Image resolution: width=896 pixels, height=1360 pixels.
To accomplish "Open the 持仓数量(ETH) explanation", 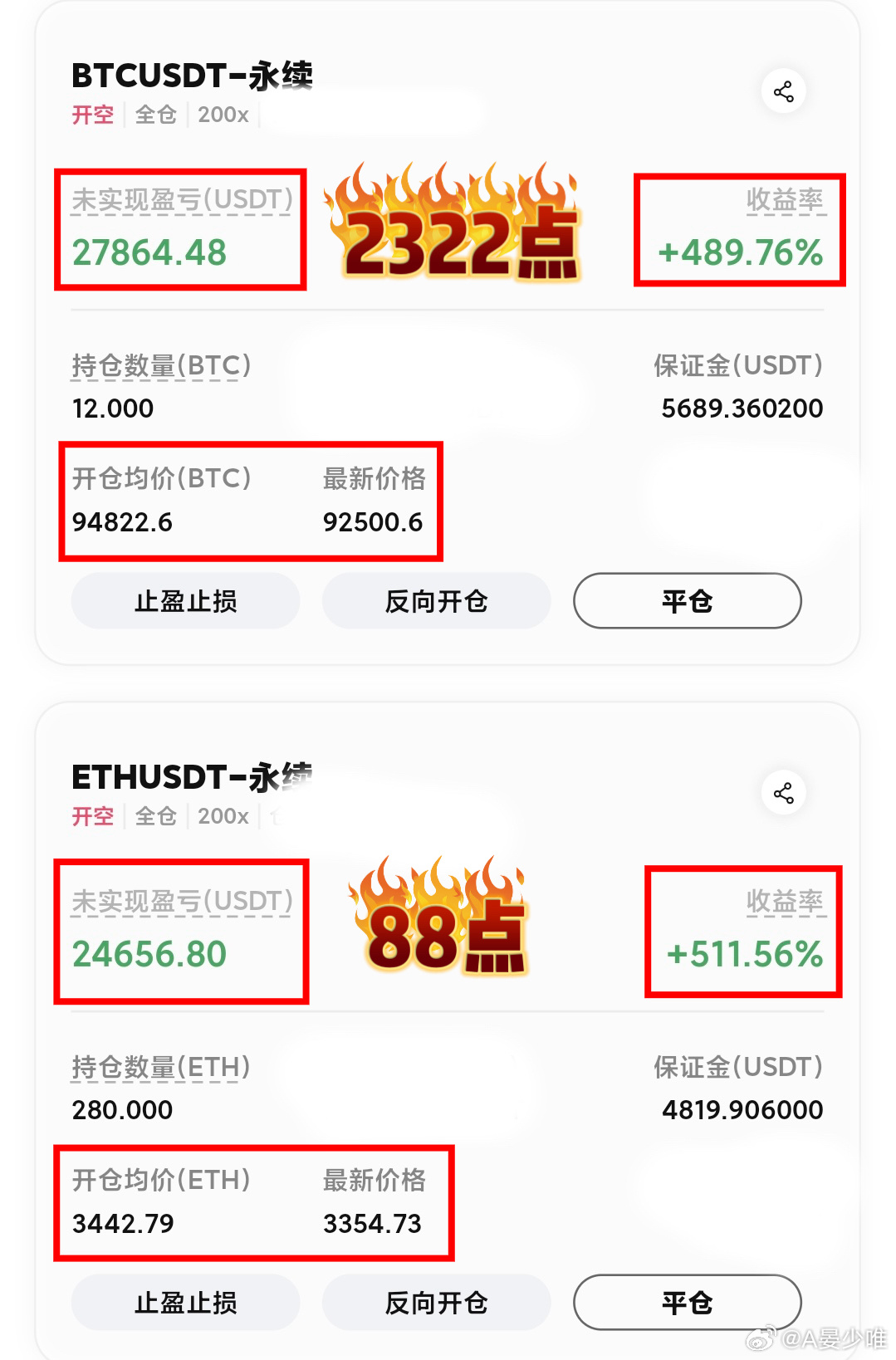I will coord(161,1068).
